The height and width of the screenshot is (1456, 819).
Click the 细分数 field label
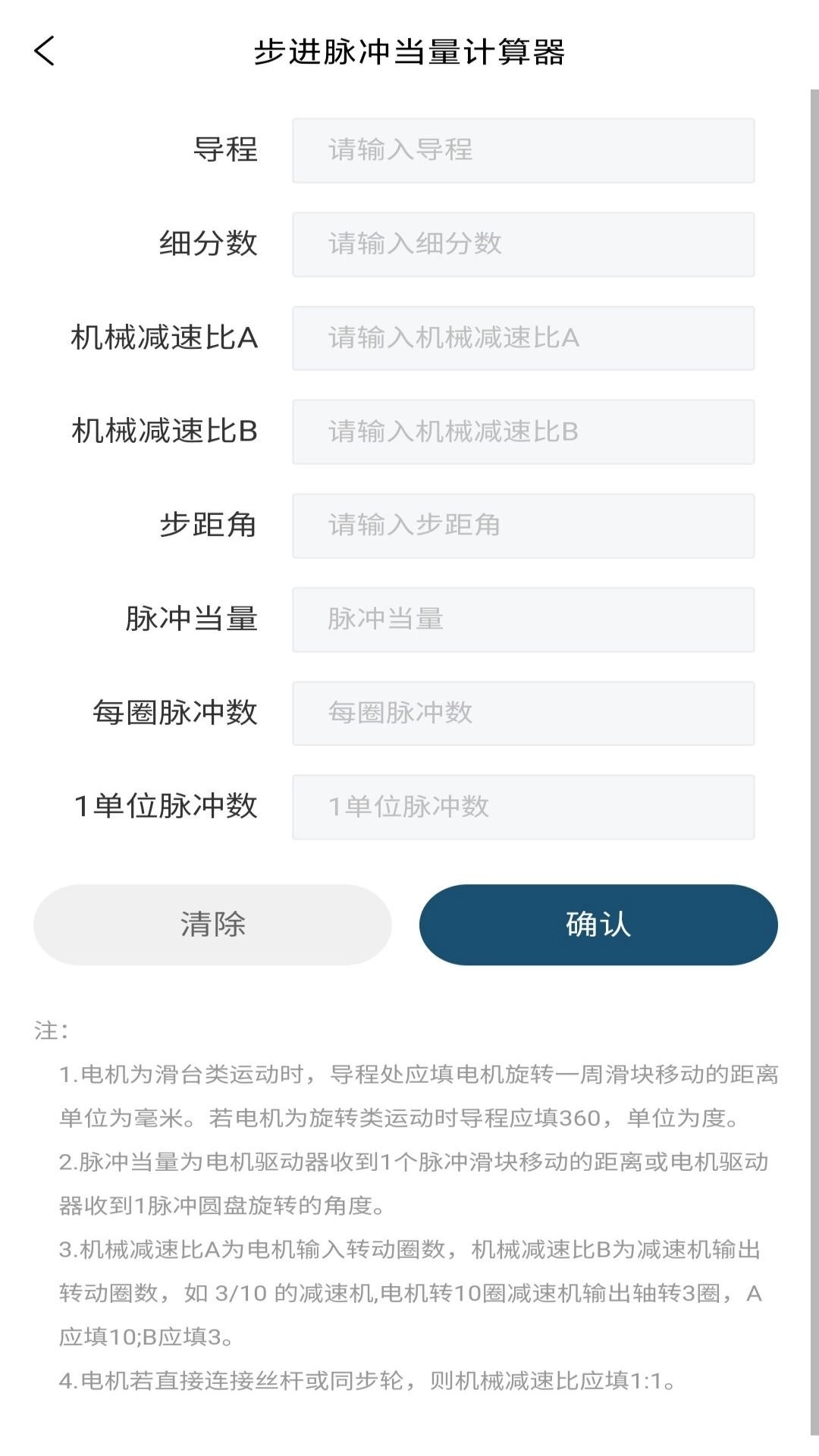tap(209, 244)
